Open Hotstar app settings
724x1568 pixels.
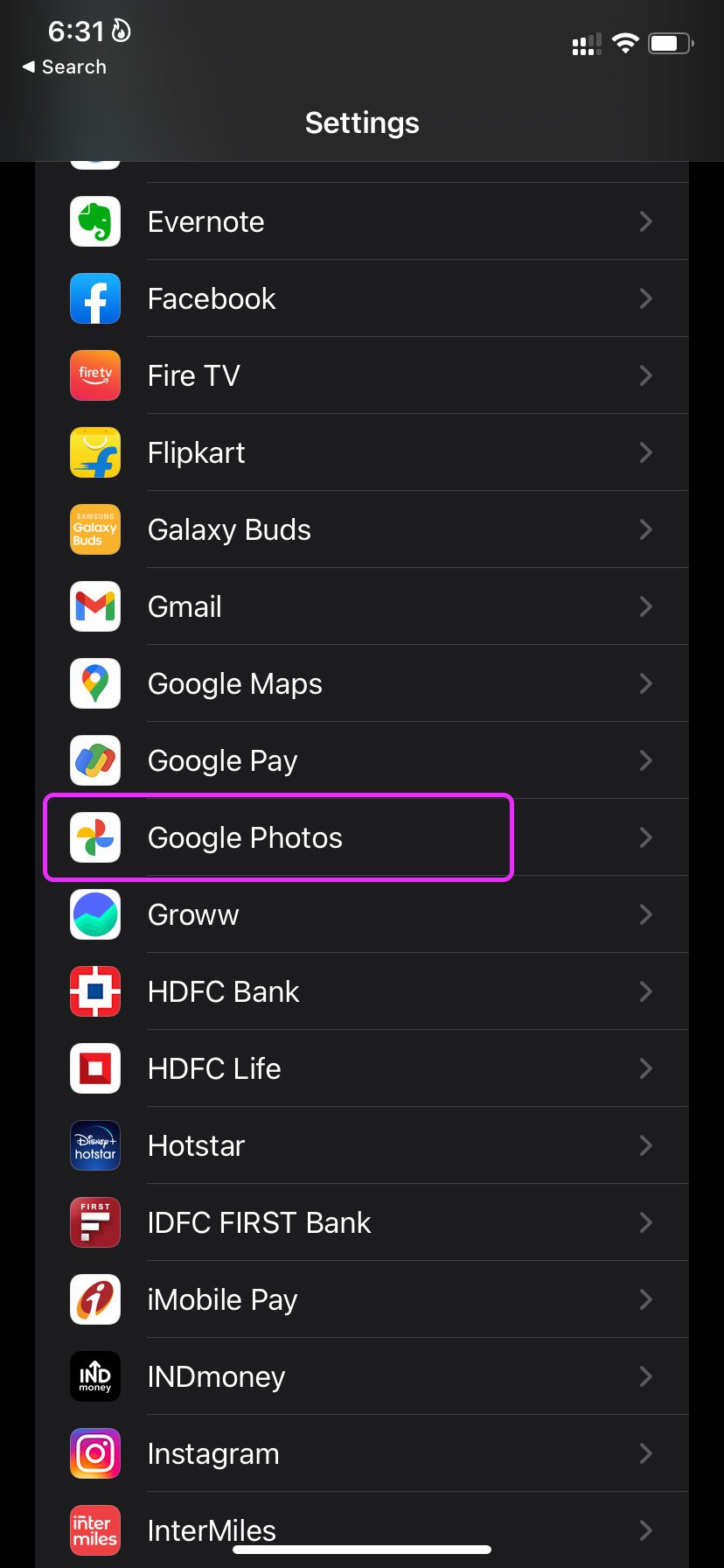(x=362, y=1145)
